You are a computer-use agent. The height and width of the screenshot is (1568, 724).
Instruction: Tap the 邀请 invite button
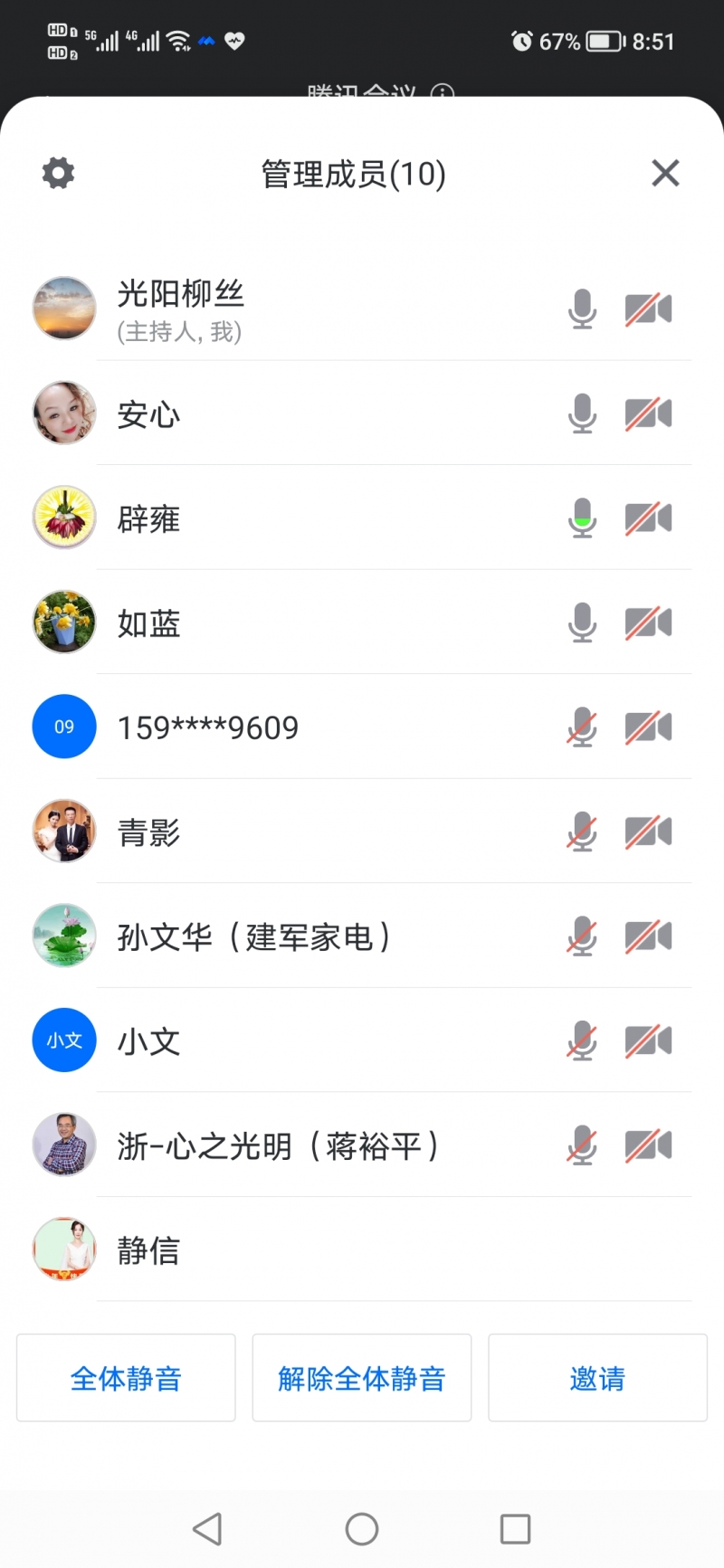(x=597, y=1378)
